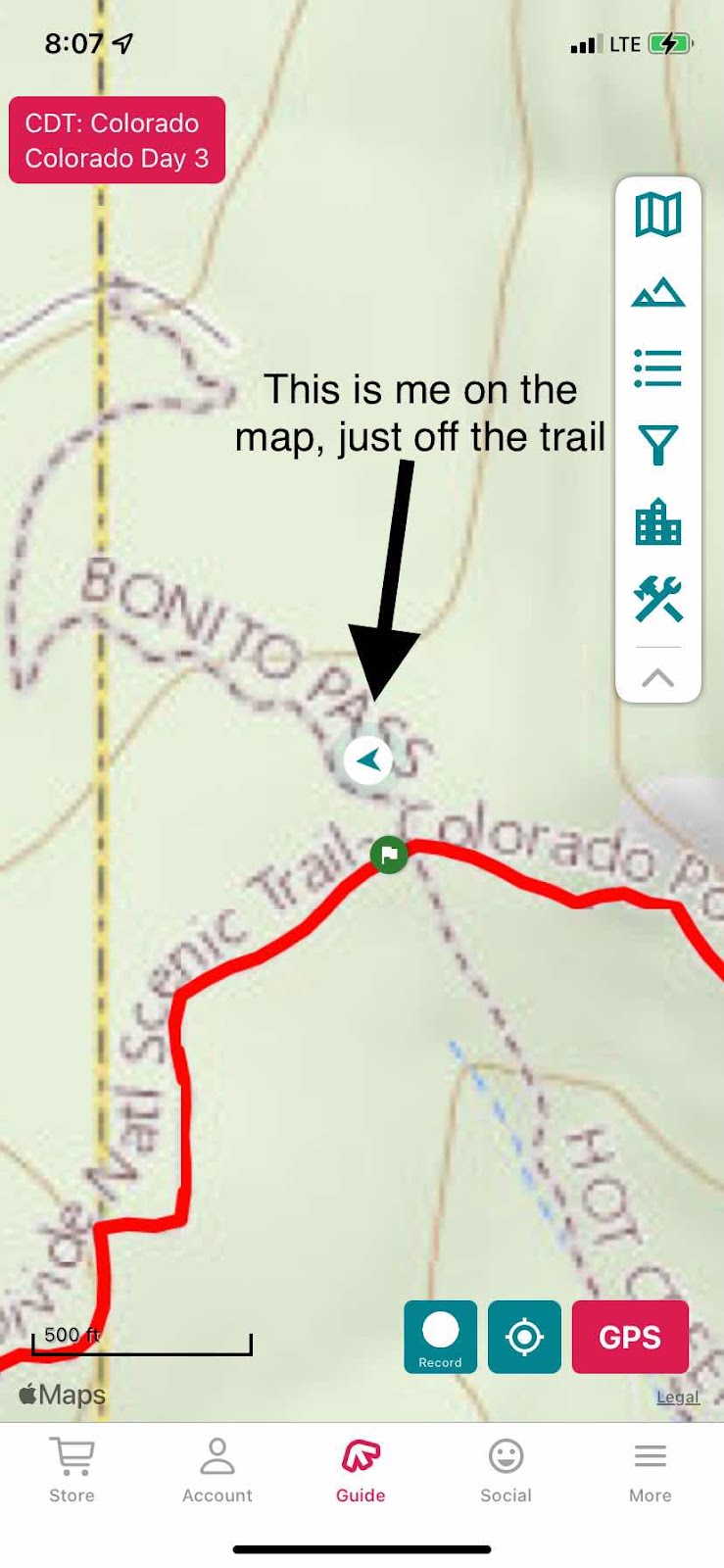The height and width of the screenshot is (1568, 724).
Task: Open the waypoint filter
Action: pos(657,445)
